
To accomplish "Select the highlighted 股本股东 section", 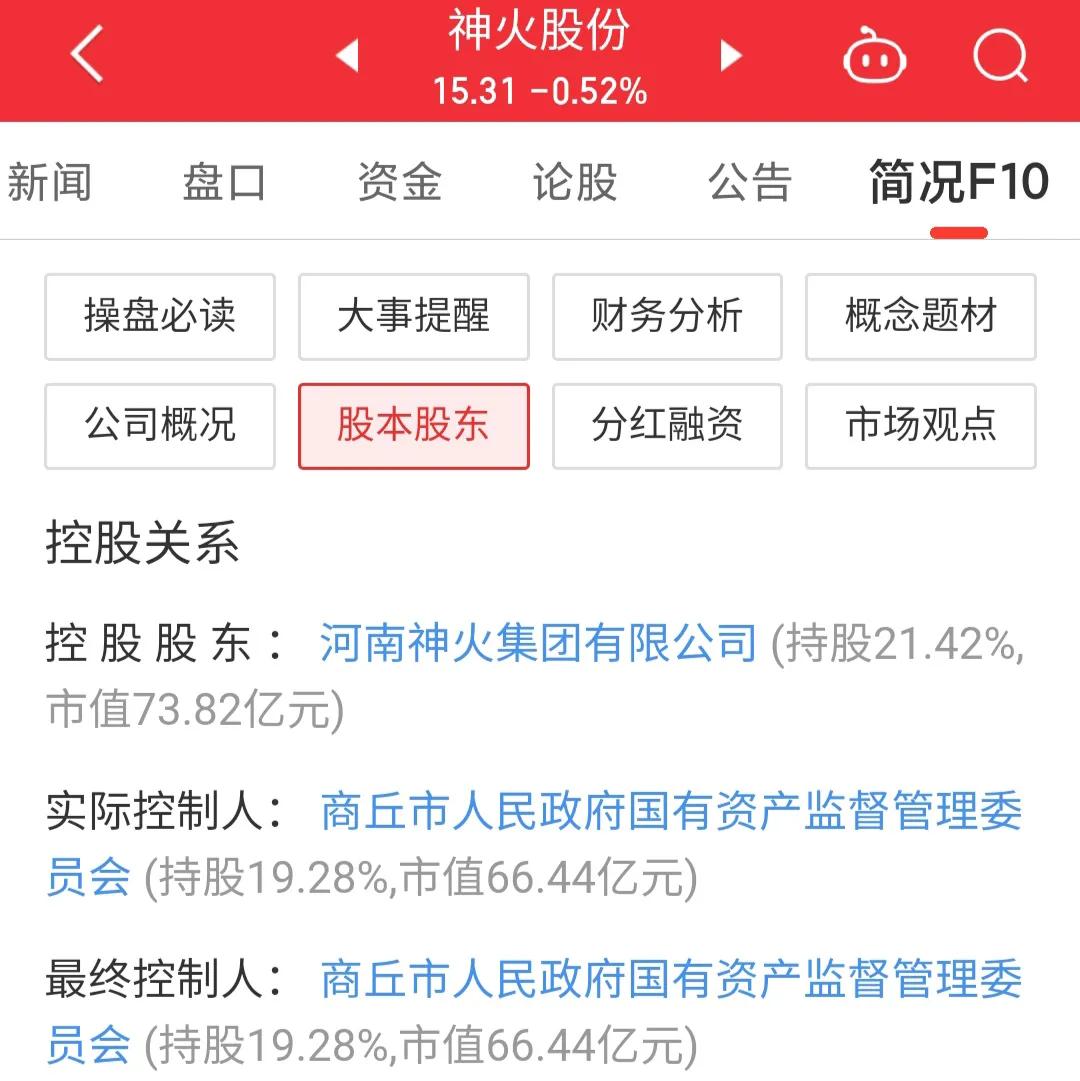I will click(x=413, y=426).
